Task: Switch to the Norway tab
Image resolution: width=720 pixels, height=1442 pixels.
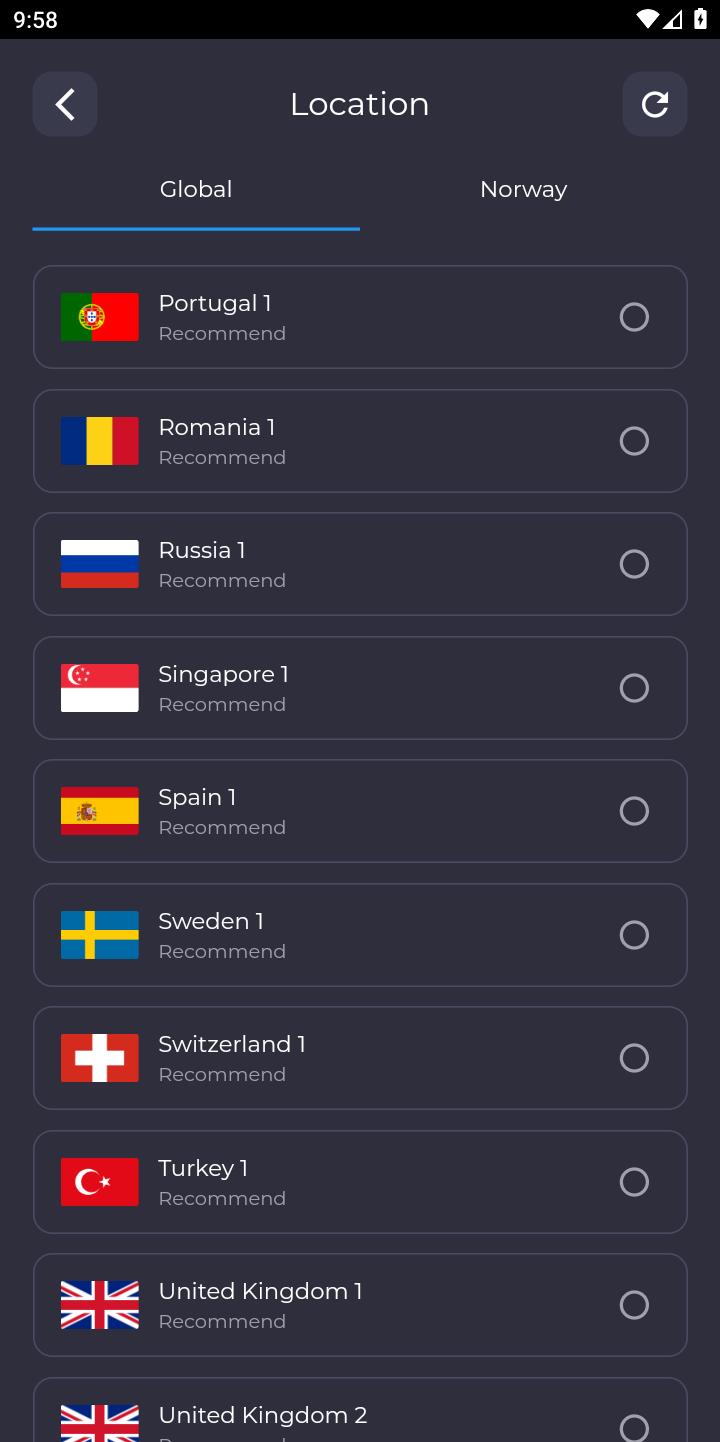Action: [x=523, y=190]
